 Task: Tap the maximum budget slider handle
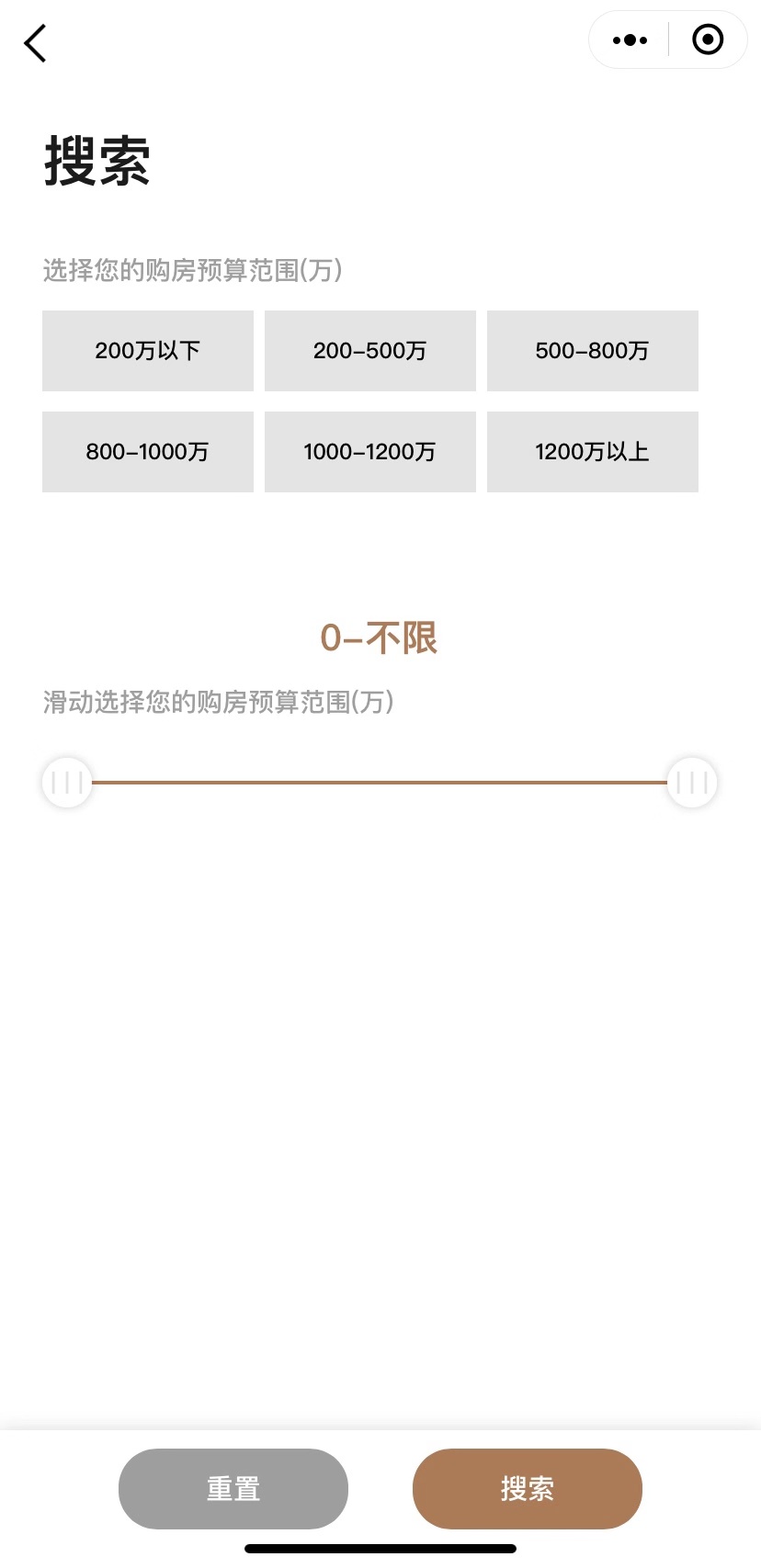coord(692,783)
